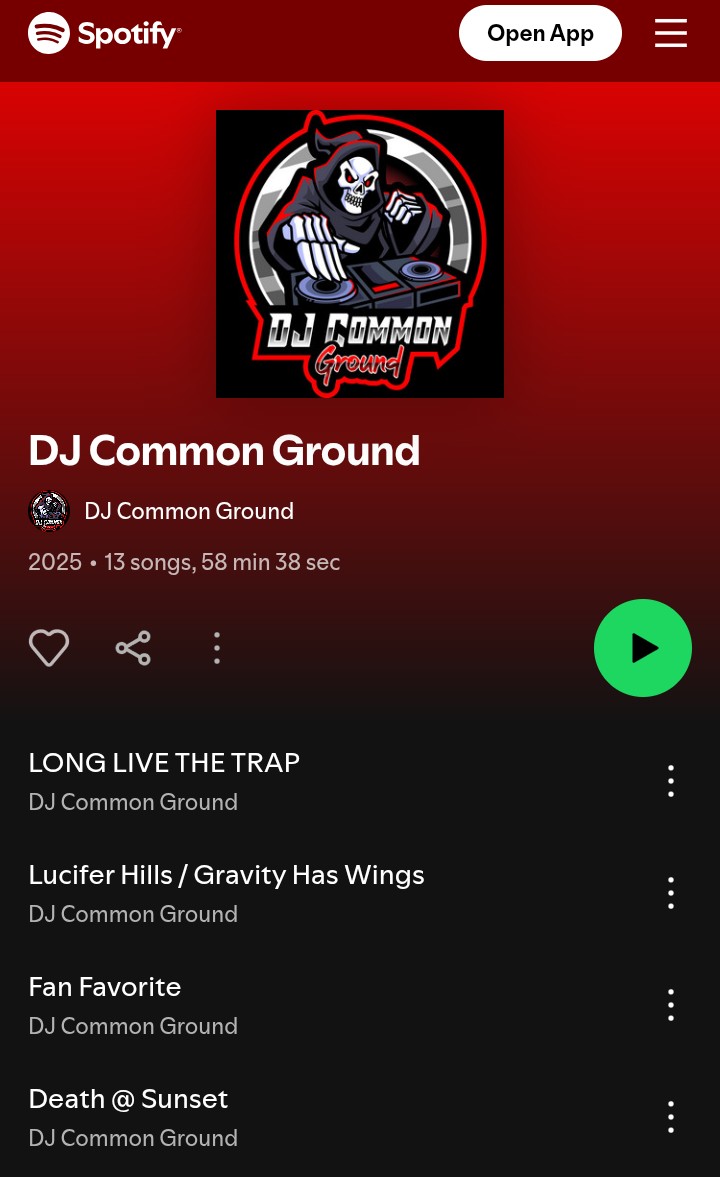Screen dimensions: 720x1177
Task: Like this album with the heart
Action: tap(49, 648)
